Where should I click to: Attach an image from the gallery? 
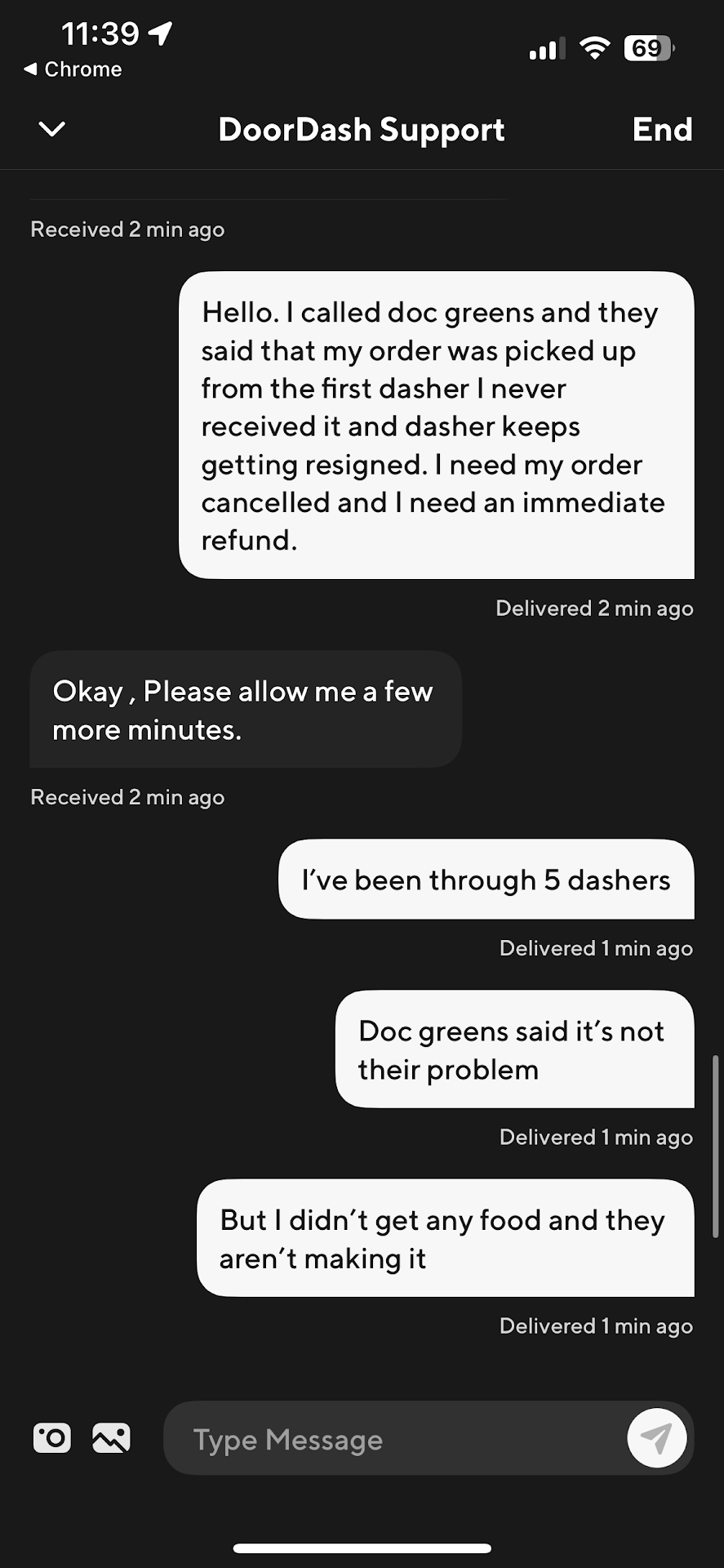tap(111, 1438)
